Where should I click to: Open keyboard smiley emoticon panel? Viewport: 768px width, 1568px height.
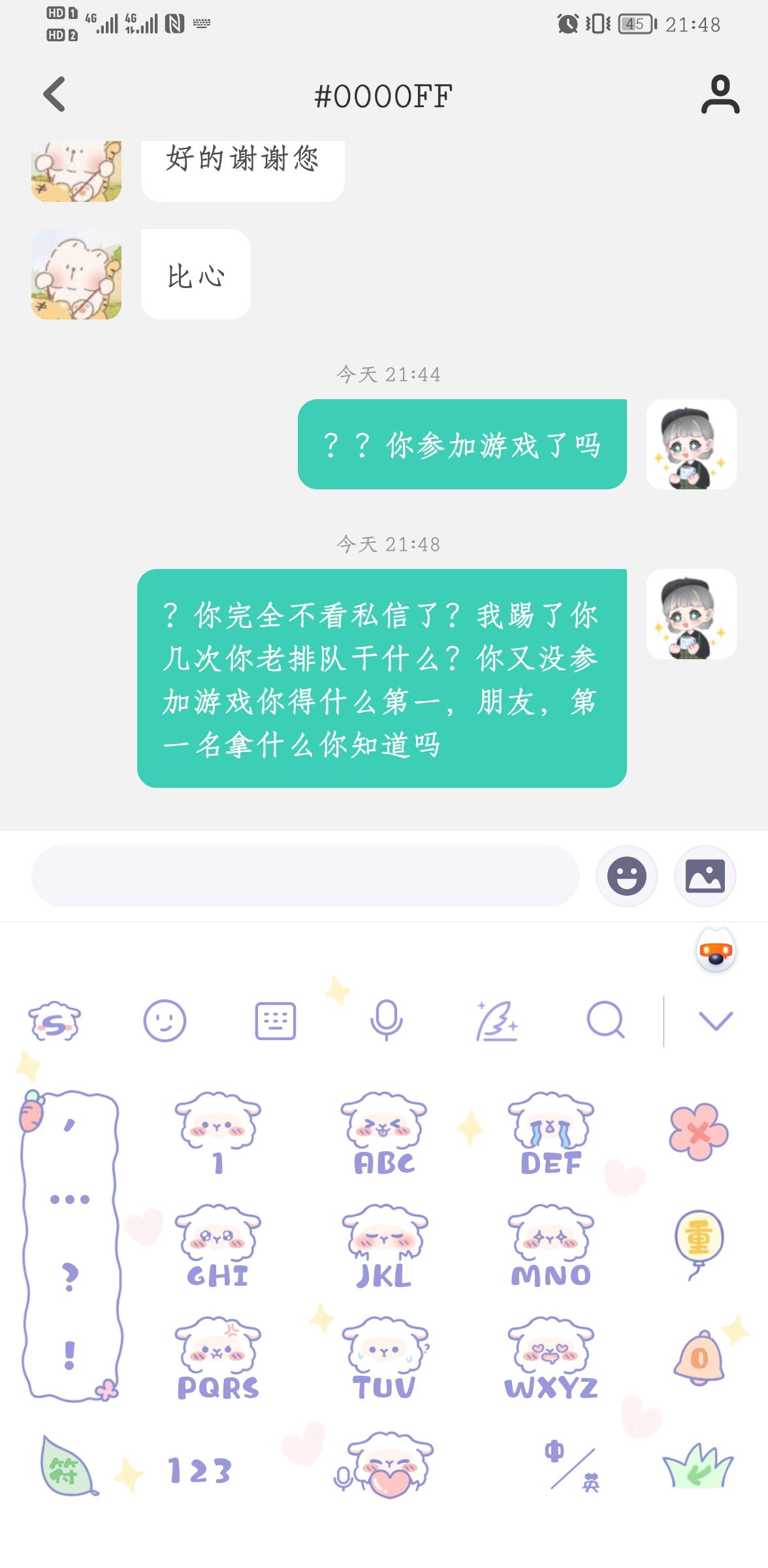[165, 1021]
